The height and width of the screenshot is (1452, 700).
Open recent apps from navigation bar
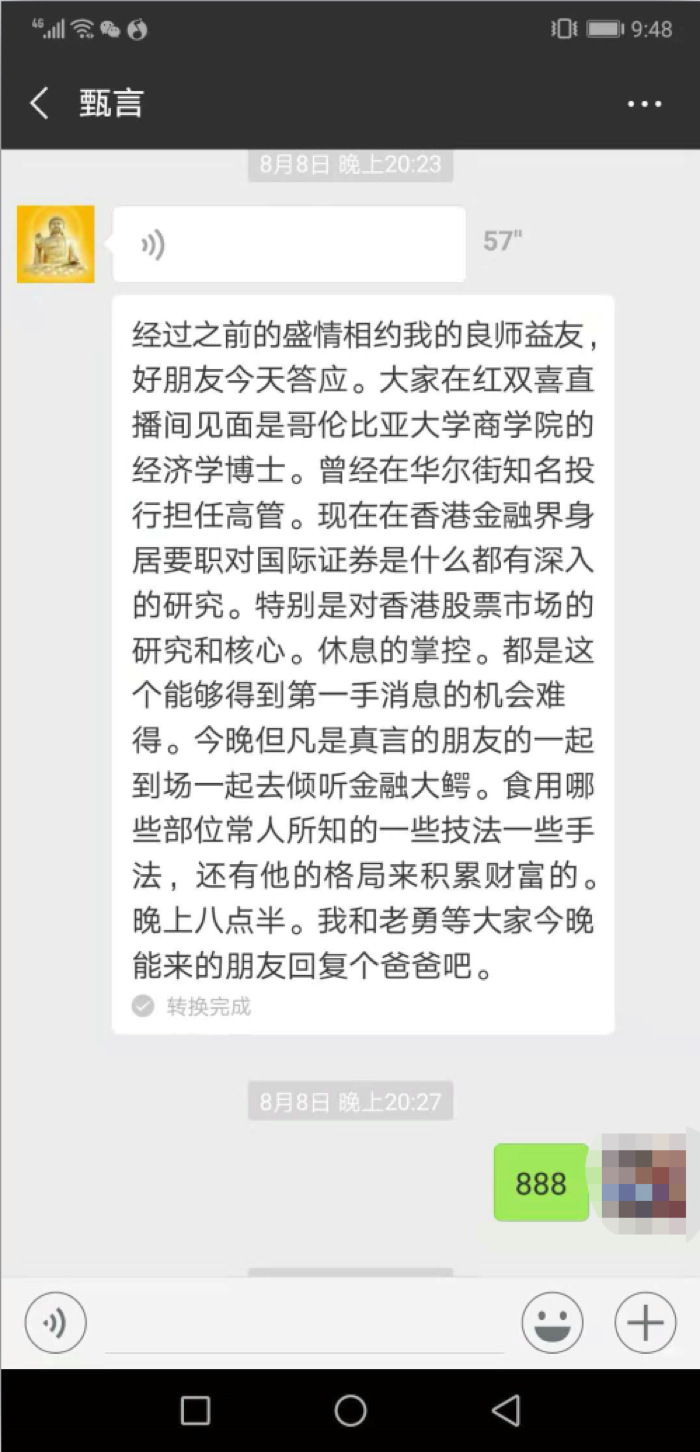point(195,1410)
